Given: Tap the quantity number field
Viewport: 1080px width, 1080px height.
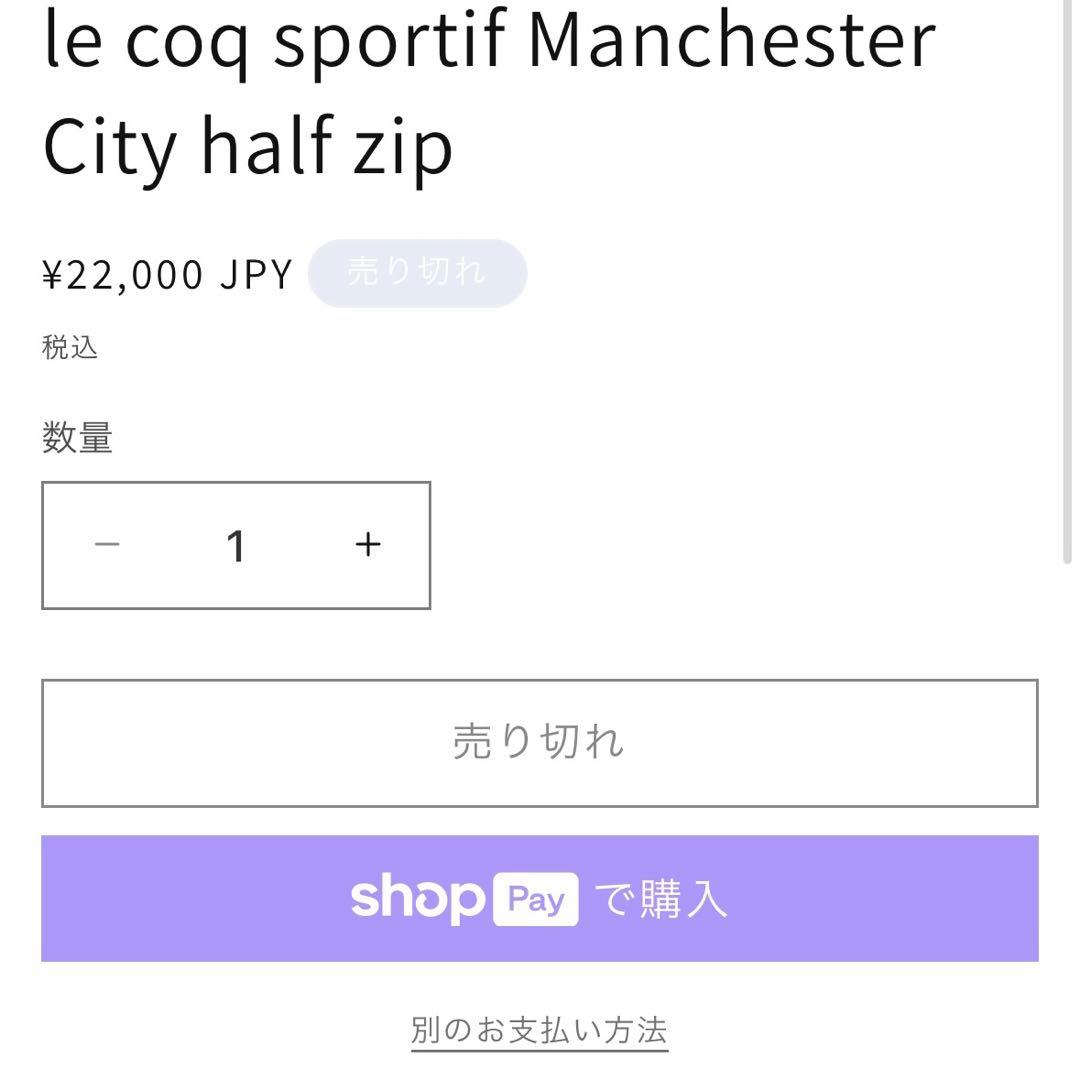Looking at the screenshot, I should 236,546.
